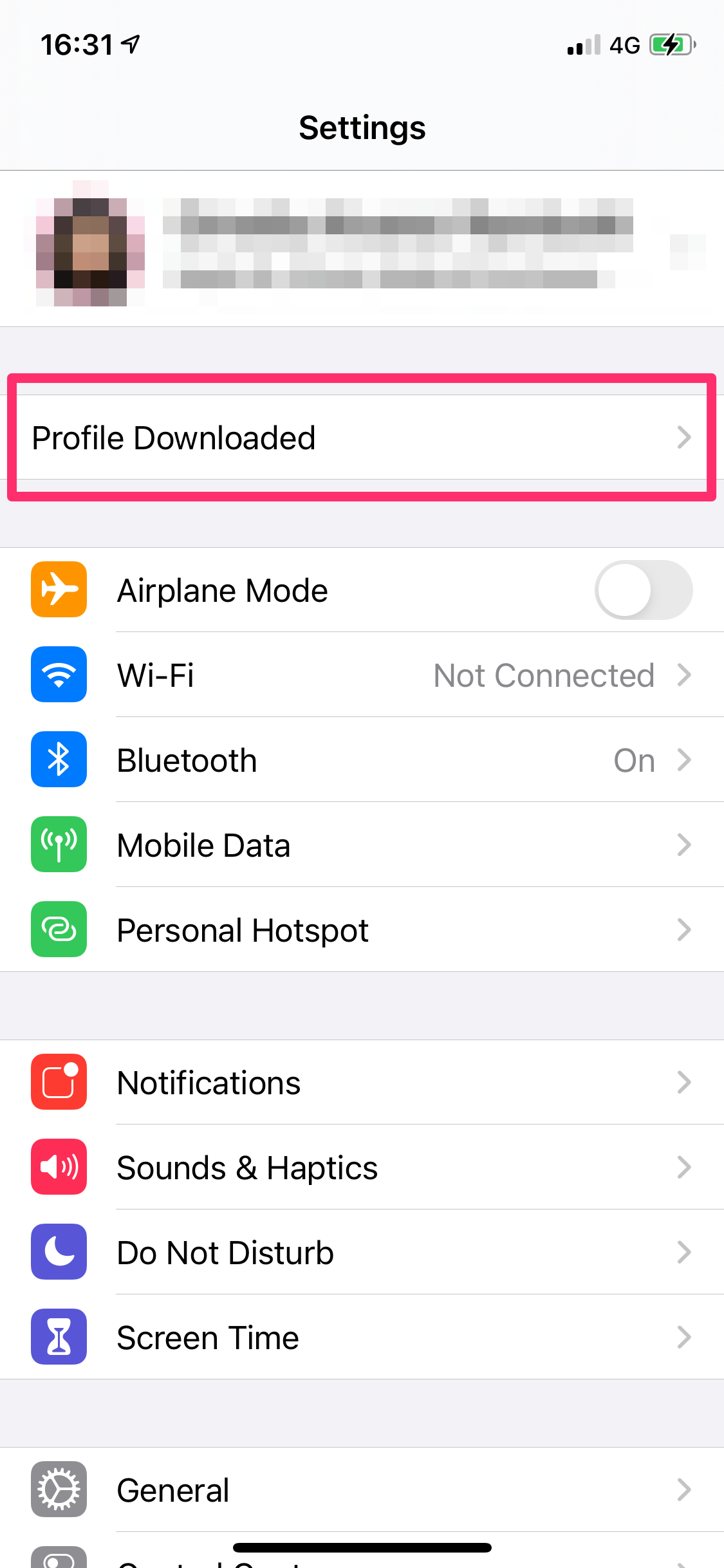This screenshot has height=1568, width=724.
Task: Tap the Do Not Disturb moon icon
Action: (59, 1252)
